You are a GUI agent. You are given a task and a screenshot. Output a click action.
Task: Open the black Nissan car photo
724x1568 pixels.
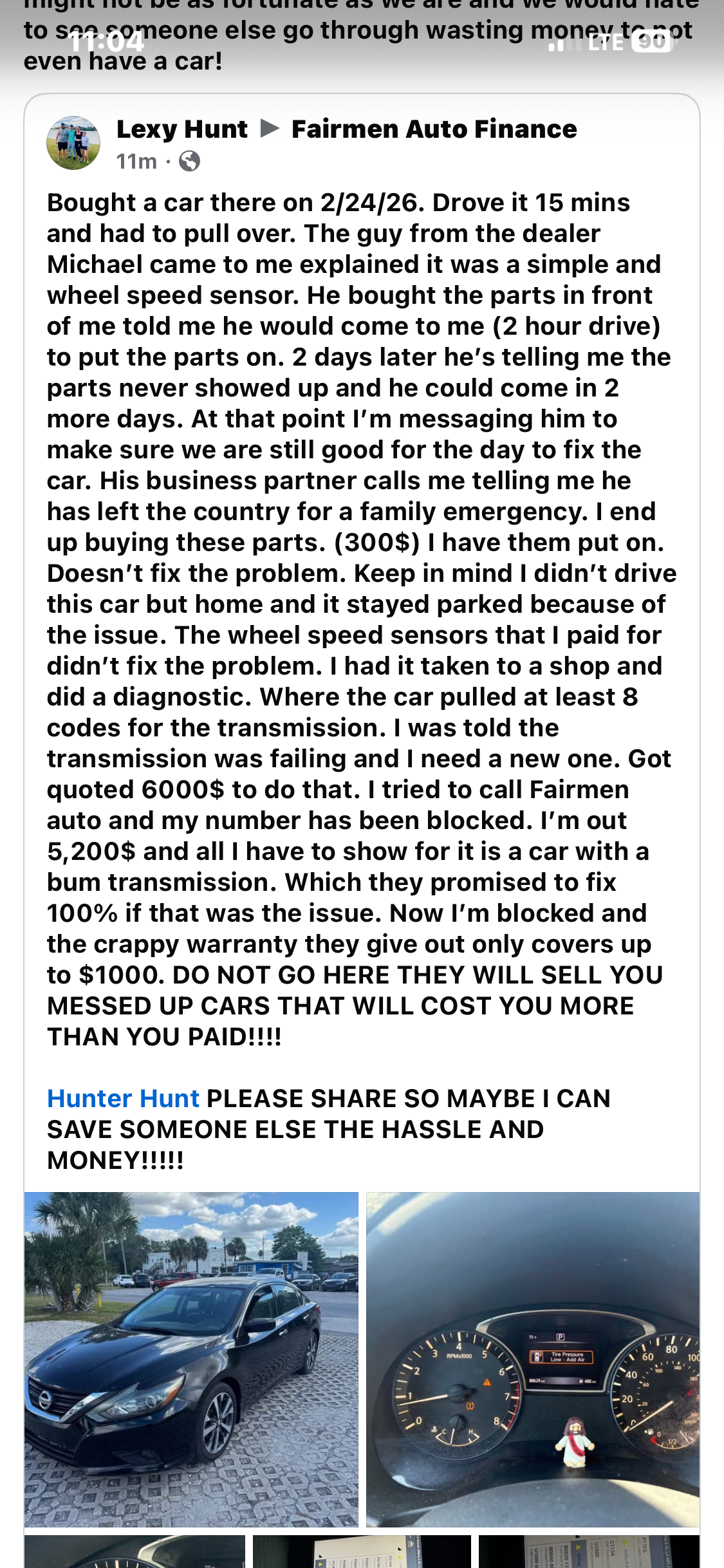click(191, 1359)
